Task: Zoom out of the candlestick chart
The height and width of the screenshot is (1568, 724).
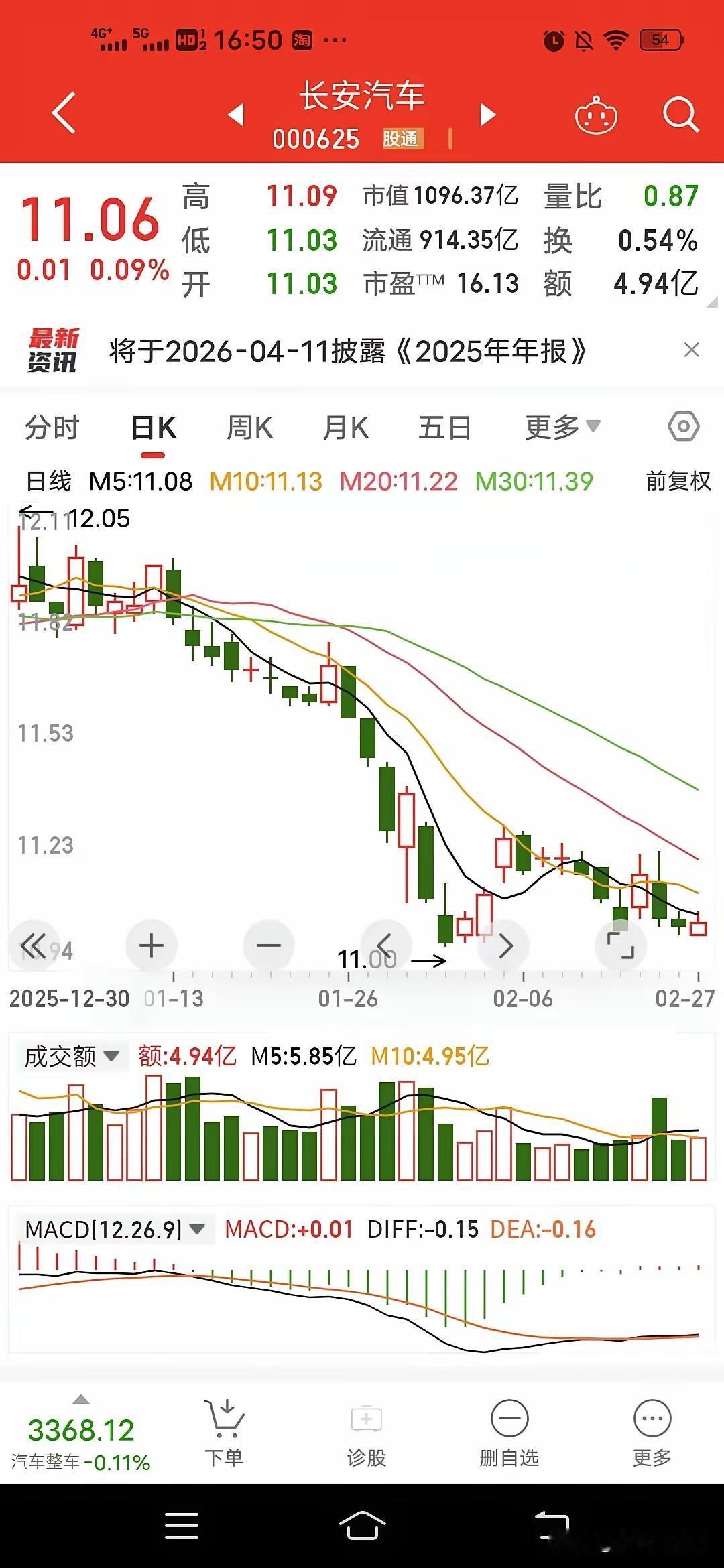Action: click(268, 945)
